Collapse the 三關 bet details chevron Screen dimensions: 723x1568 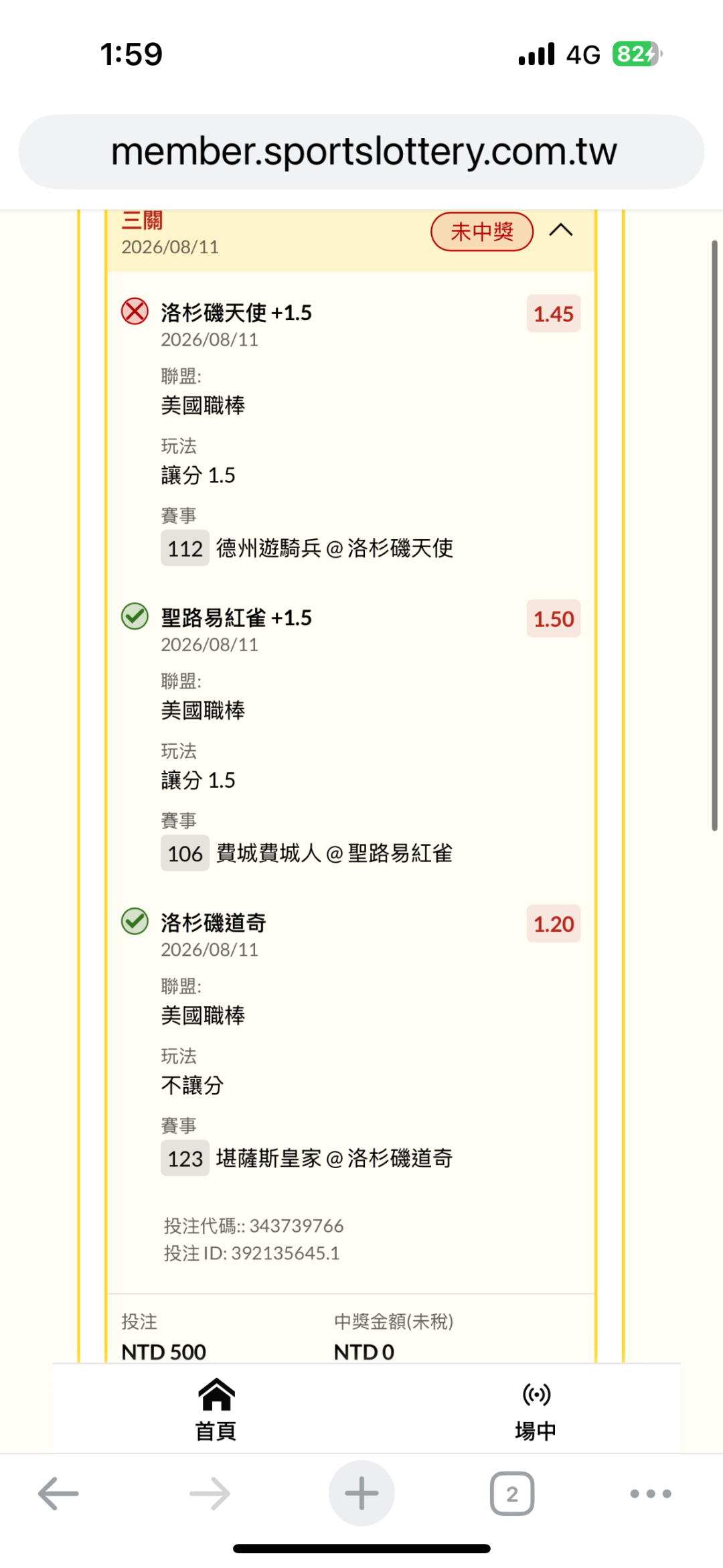coord(561,230)
